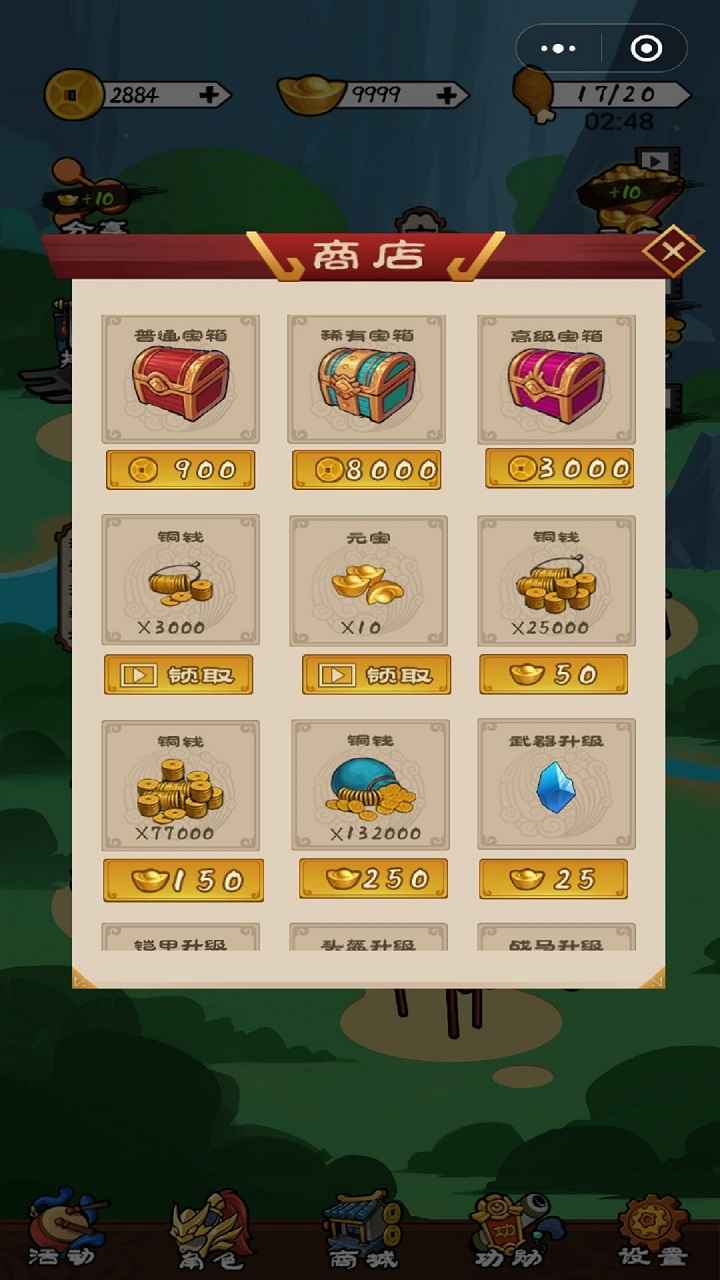Buy the 稀有宝箱 chest for 8000 coins
Screen dimensions: 720x1280
[367, 470]
